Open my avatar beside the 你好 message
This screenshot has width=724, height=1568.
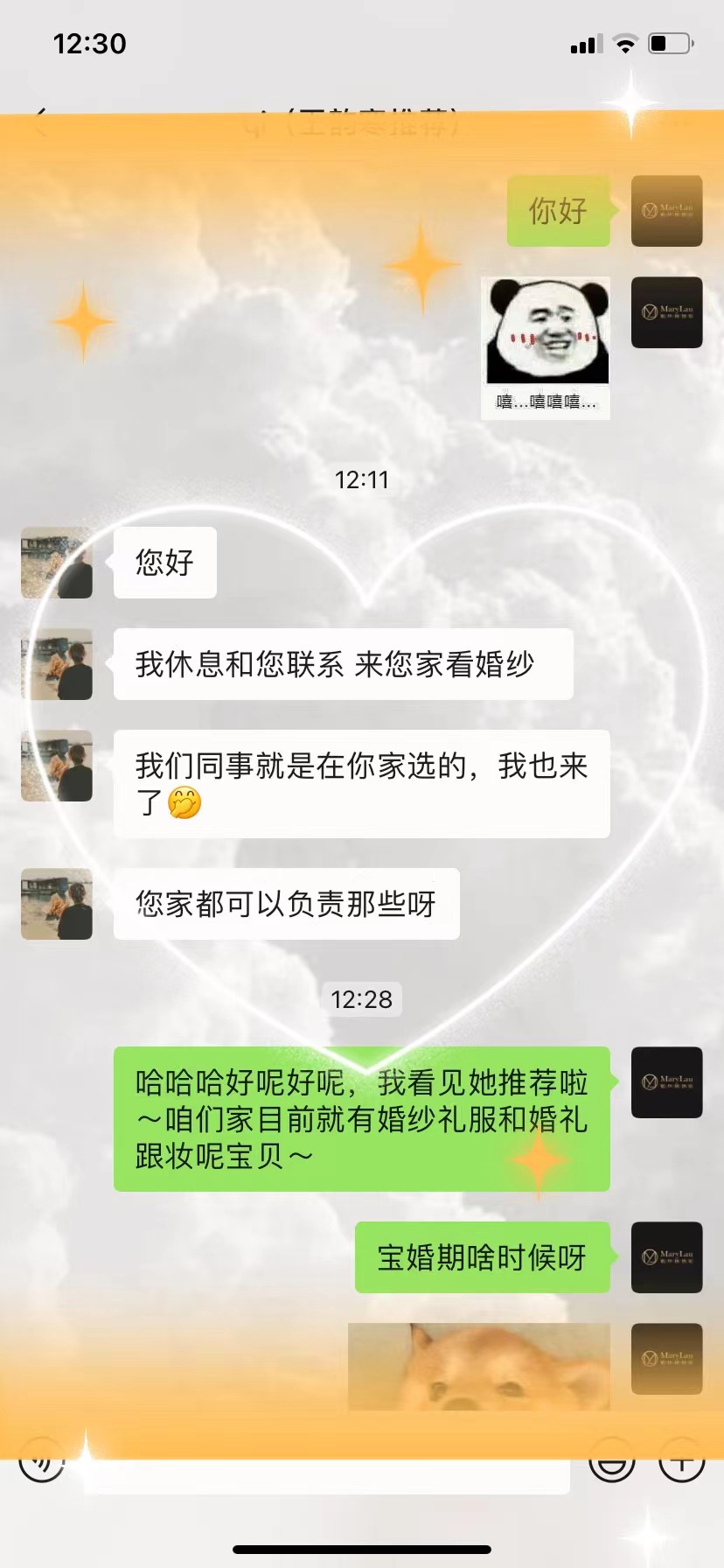[x=666, y=211]
